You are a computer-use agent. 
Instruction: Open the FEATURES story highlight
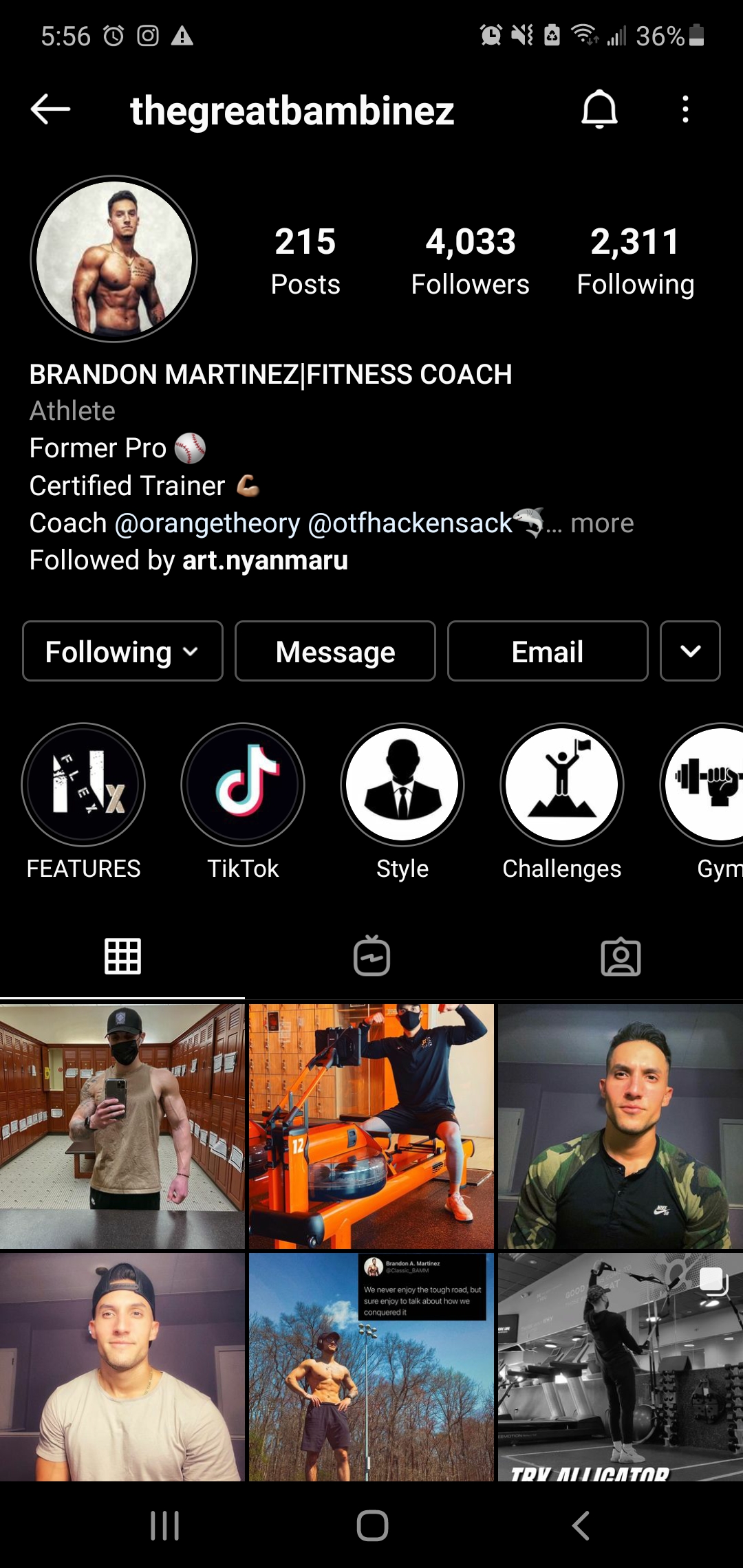tap(83, 785)
